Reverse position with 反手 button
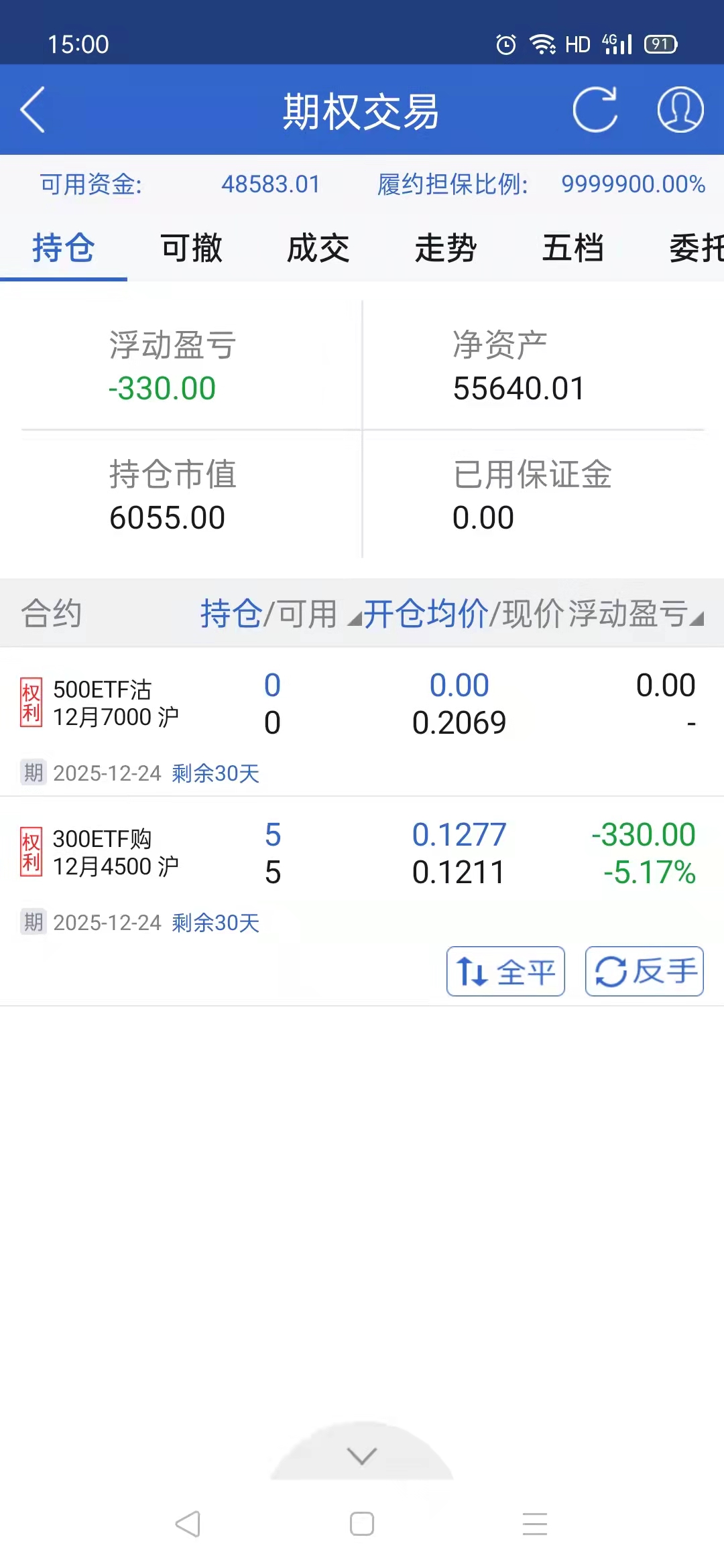 coord(644,972)
